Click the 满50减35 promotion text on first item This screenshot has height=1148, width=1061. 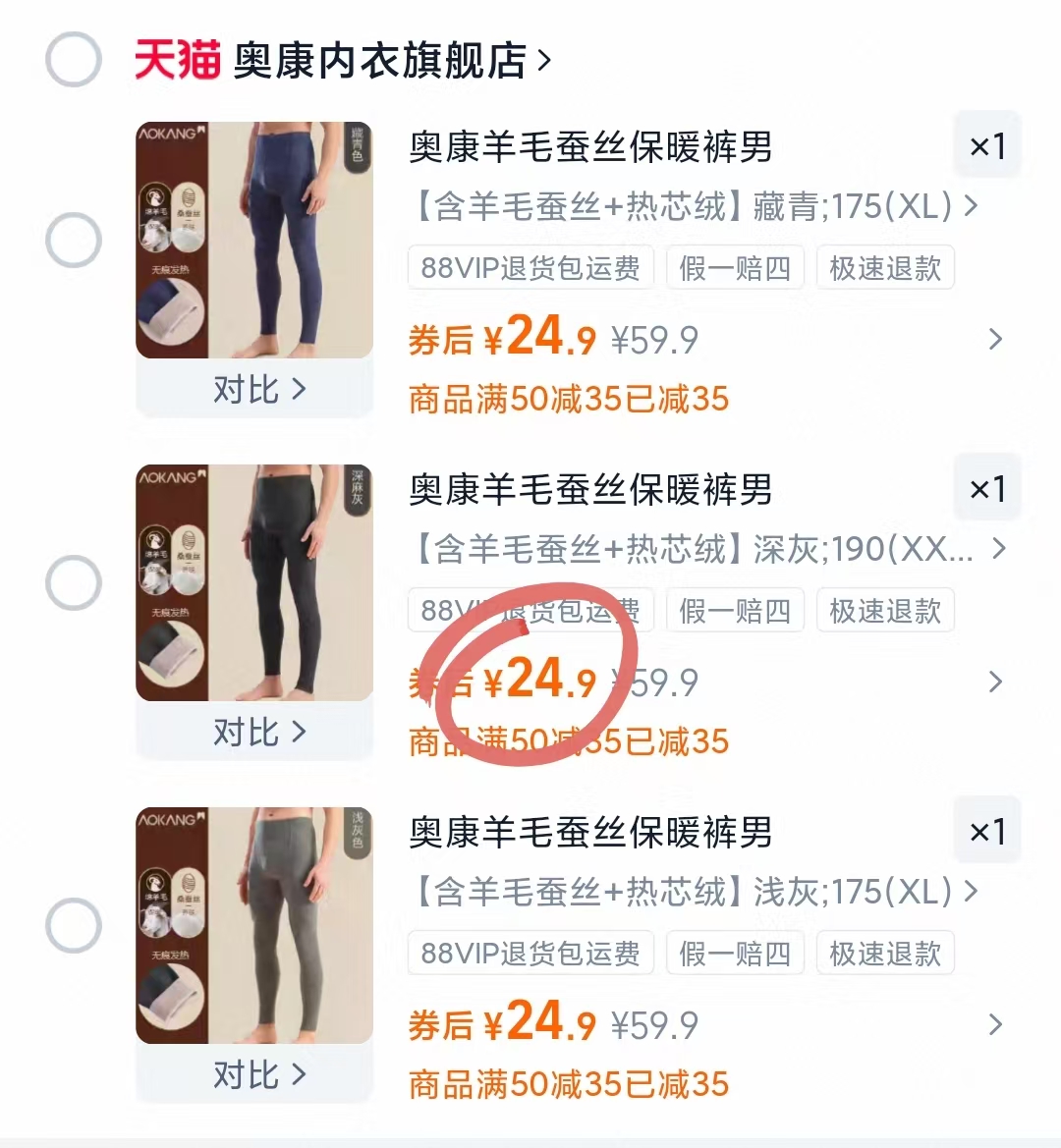pyautogui.click(x=568, y=399)
